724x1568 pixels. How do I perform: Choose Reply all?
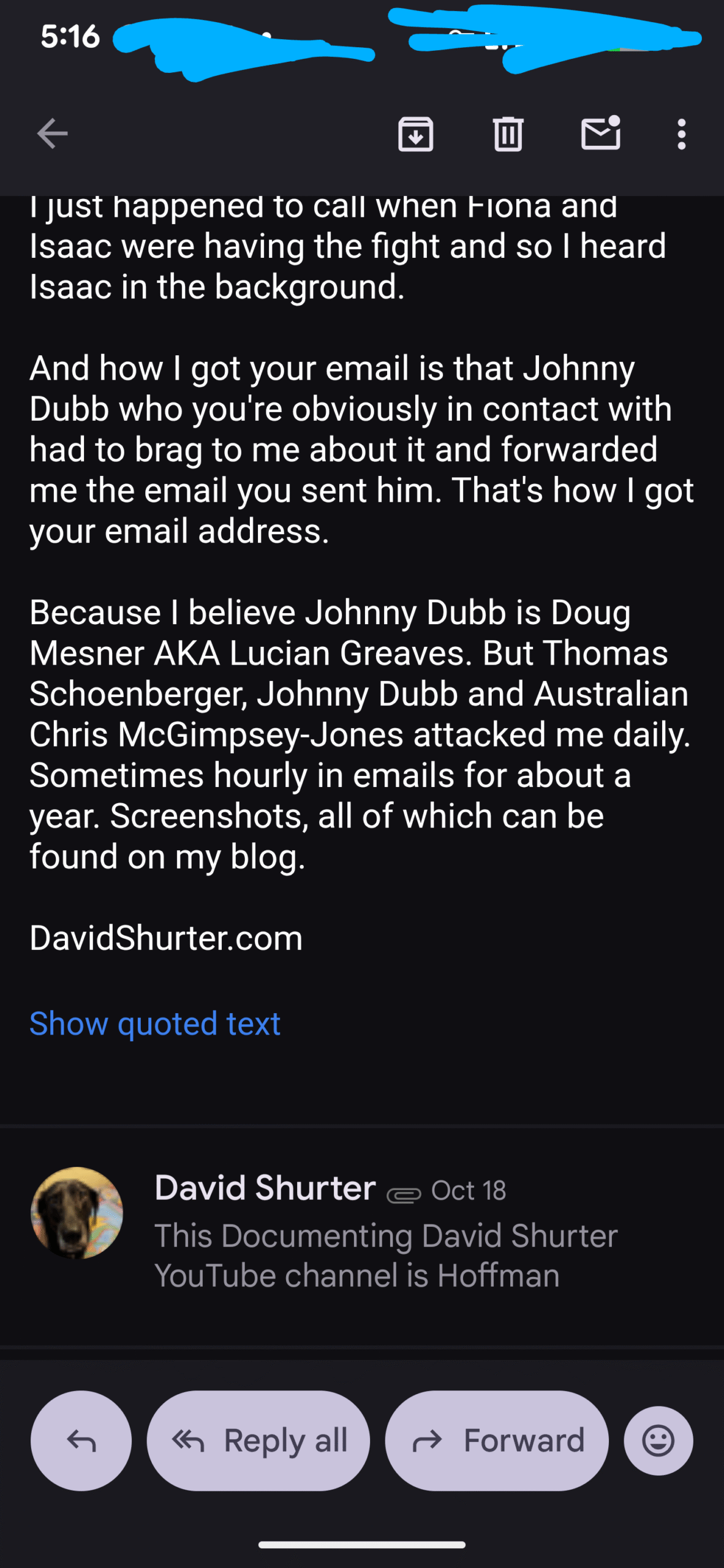[x=258, y=1441]
